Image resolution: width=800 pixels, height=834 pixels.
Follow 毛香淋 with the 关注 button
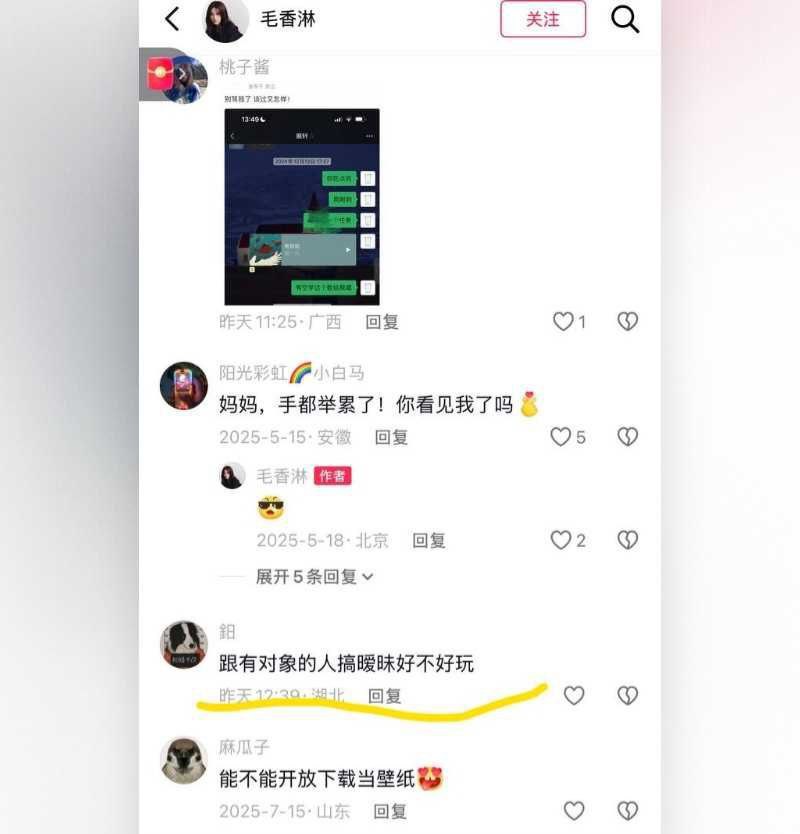(x=543, y=19)
